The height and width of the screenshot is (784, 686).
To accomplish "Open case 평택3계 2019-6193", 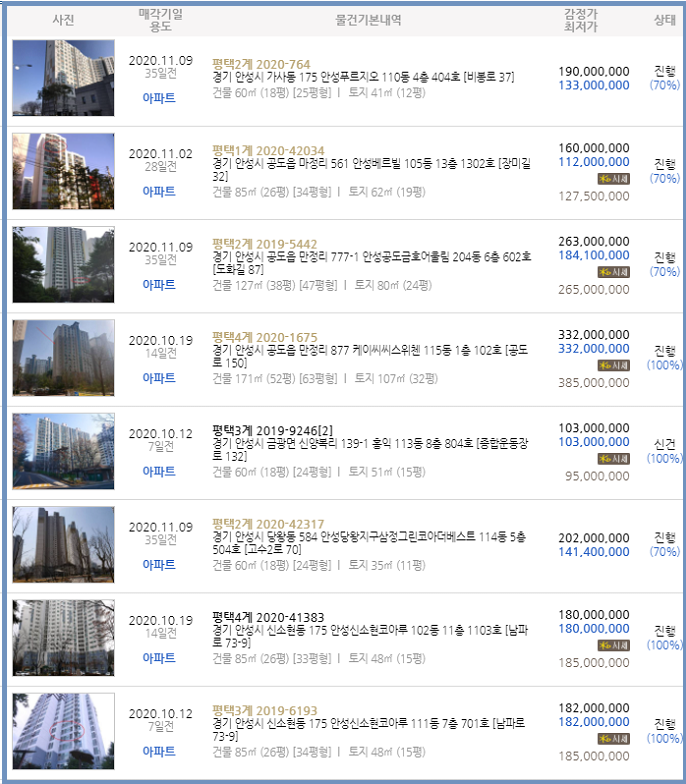I will [264, 709].
